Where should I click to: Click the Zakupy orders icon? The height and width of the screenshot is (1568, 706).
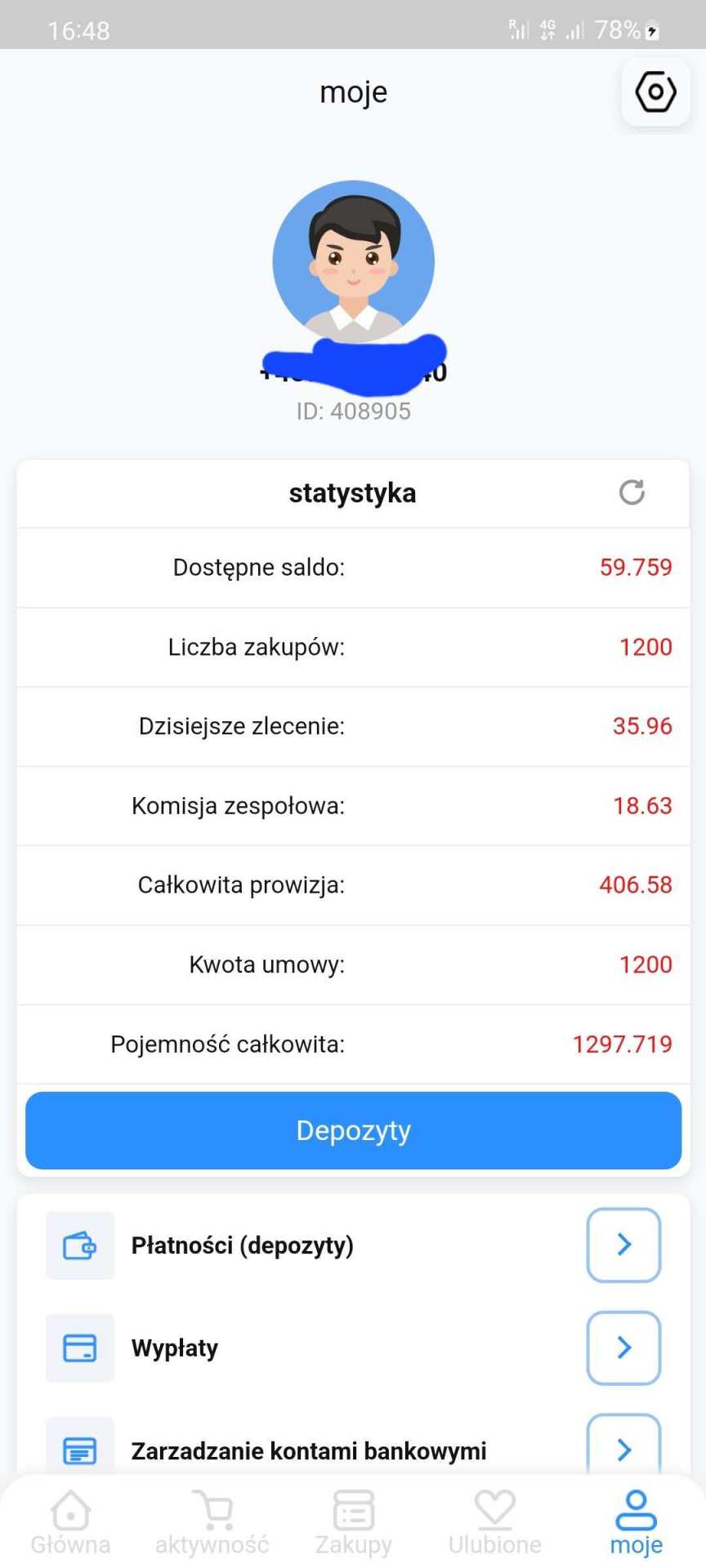tap(353, 1508)
